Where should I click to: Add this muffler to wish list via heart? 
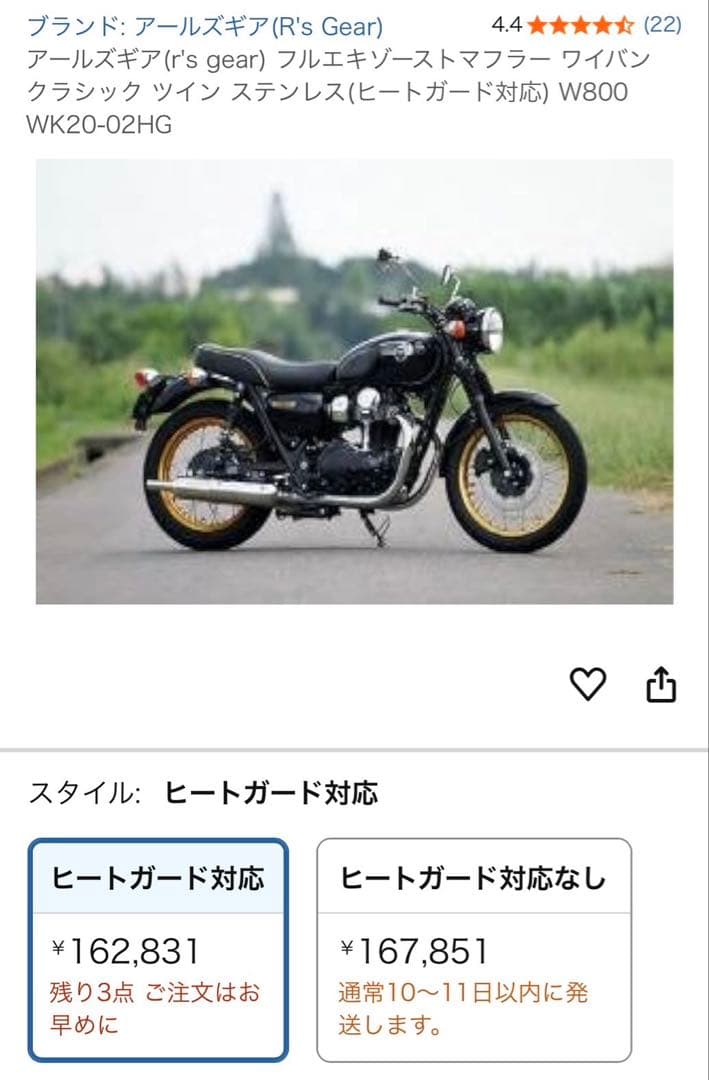588,684
